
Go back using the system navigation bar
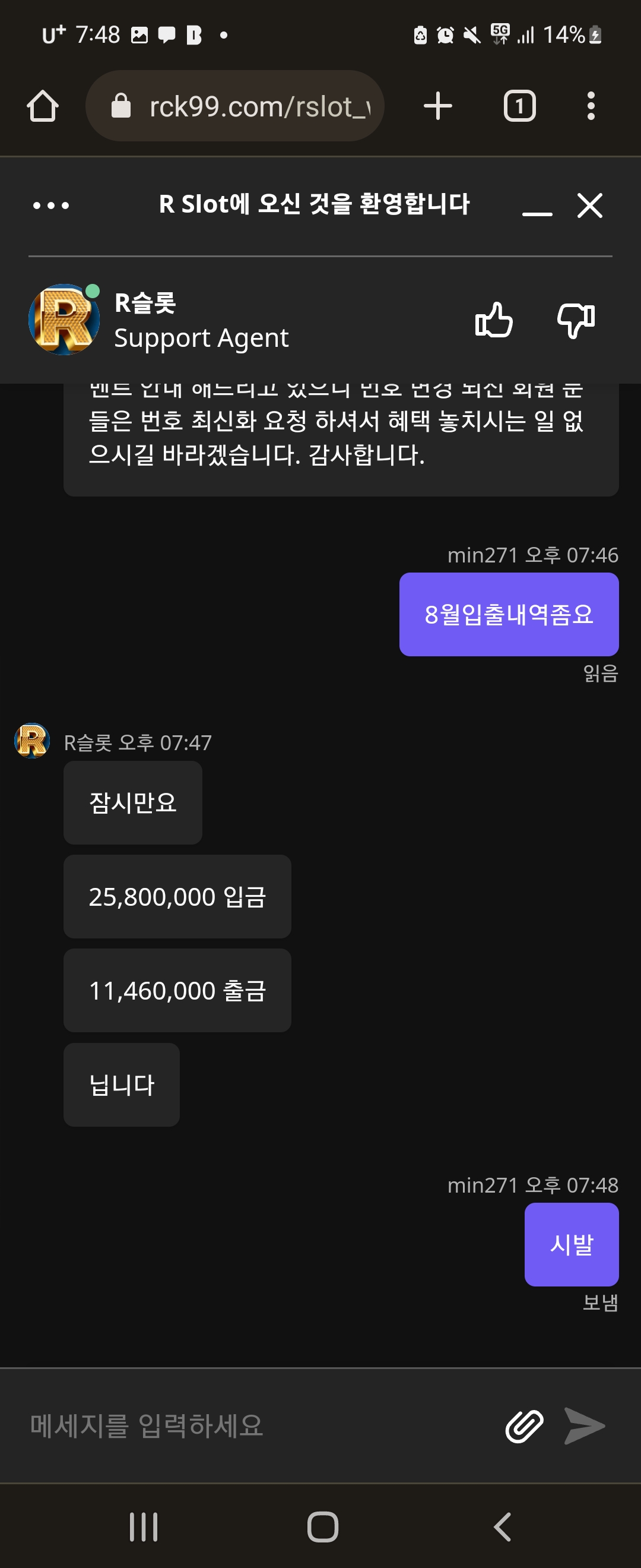[502, 1526]
